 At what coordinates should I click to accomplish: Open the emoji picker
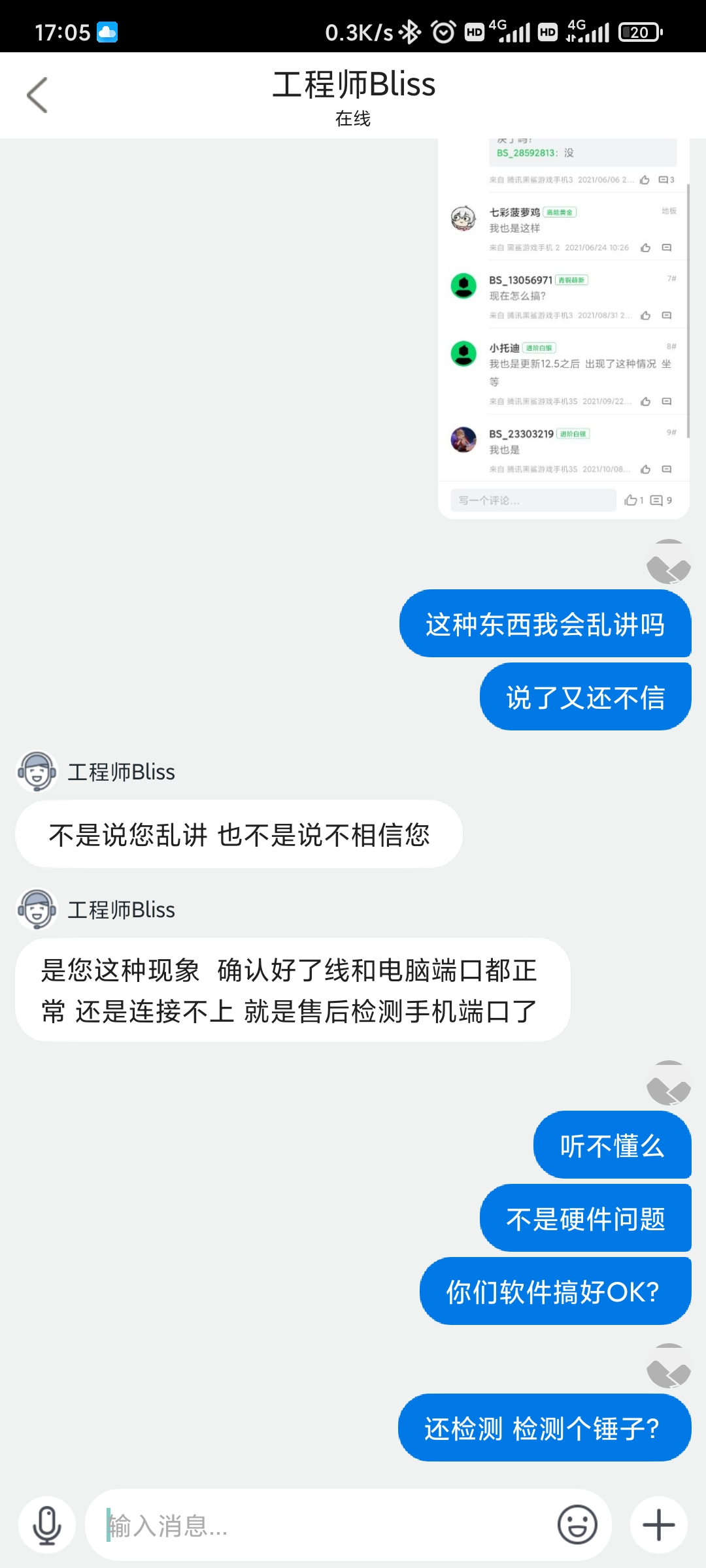coord(577,1526)
